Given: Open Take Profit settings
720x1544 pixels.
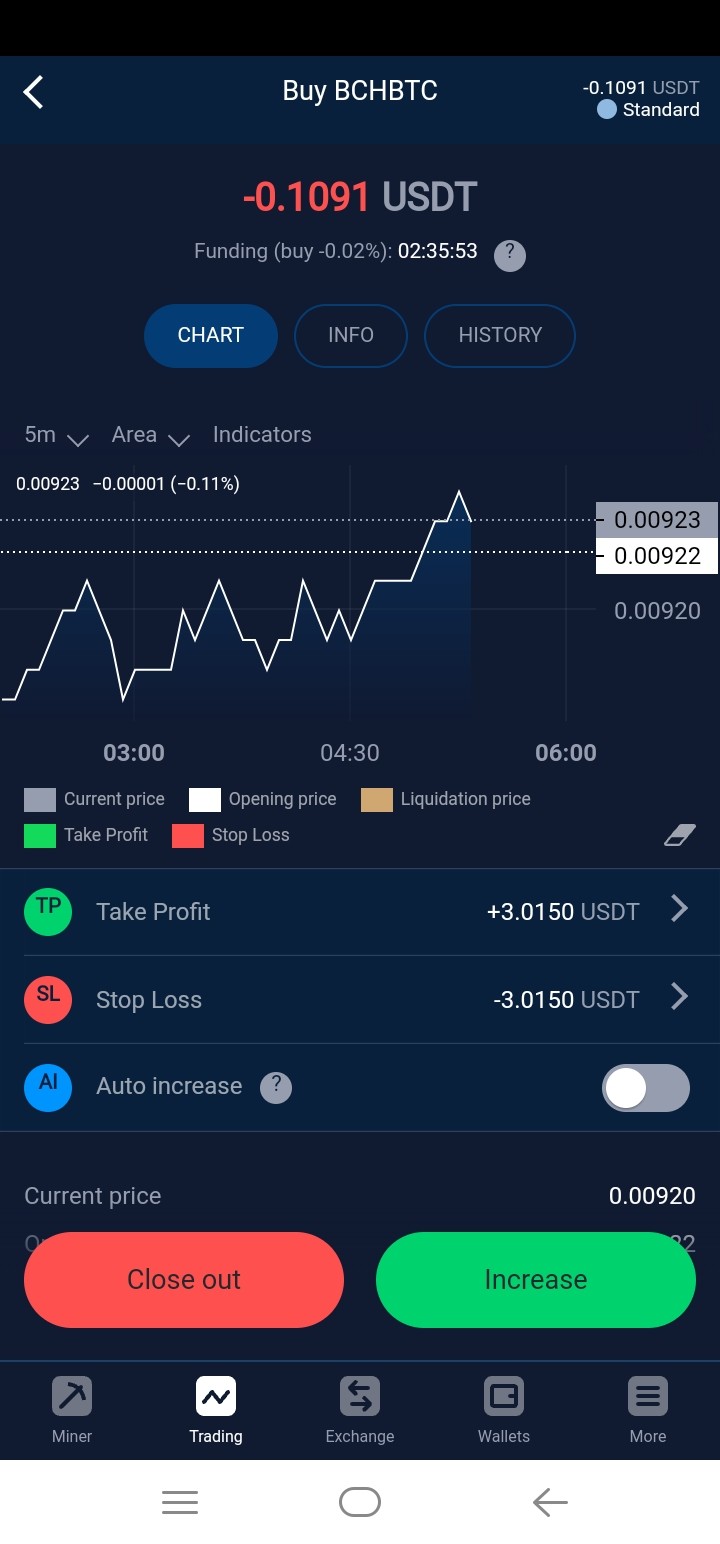Looking at the screenshot, I should coord(360,911).
